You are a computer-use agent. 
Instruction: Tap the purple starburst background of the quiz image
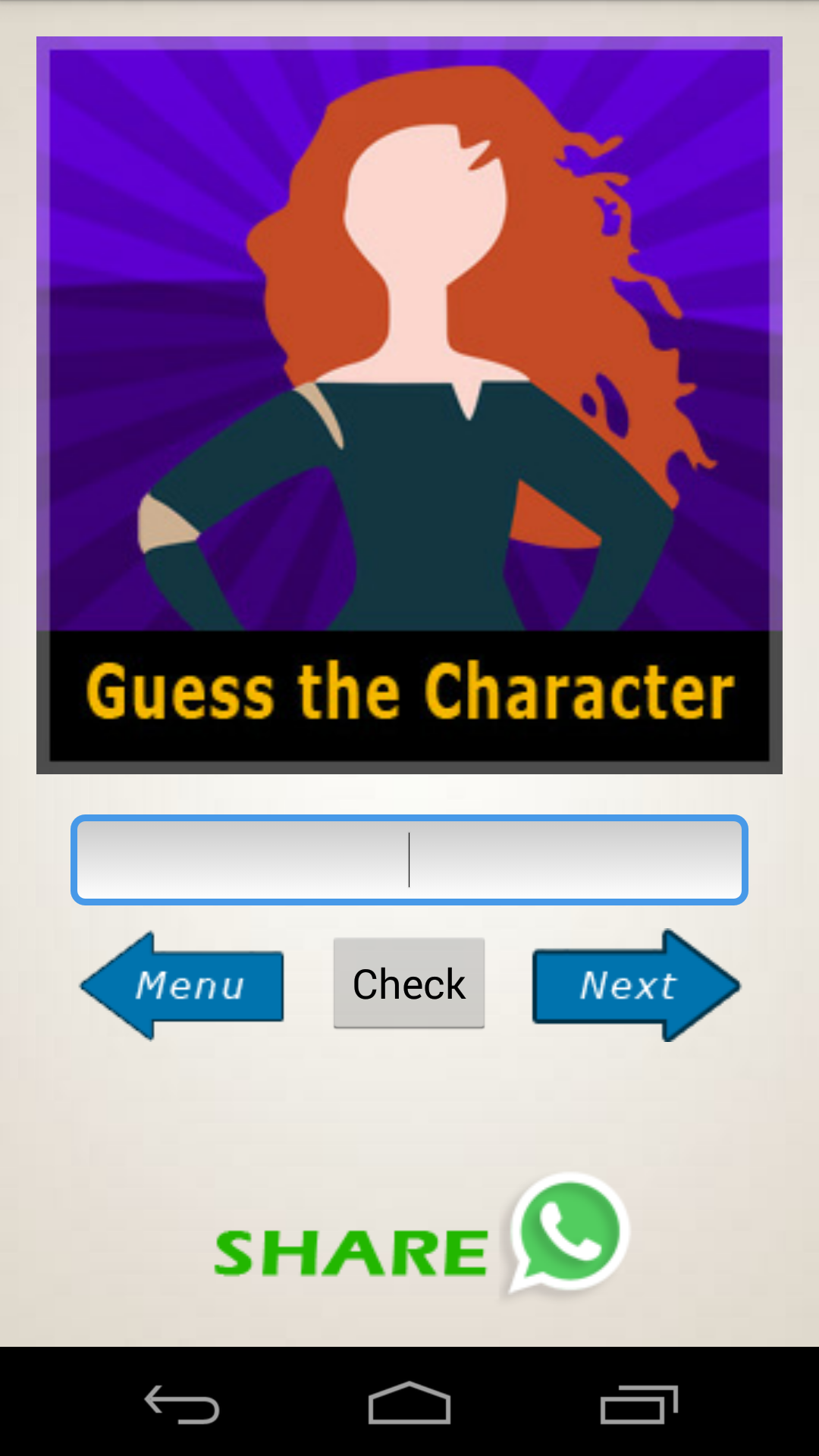[x=136, y=152]
